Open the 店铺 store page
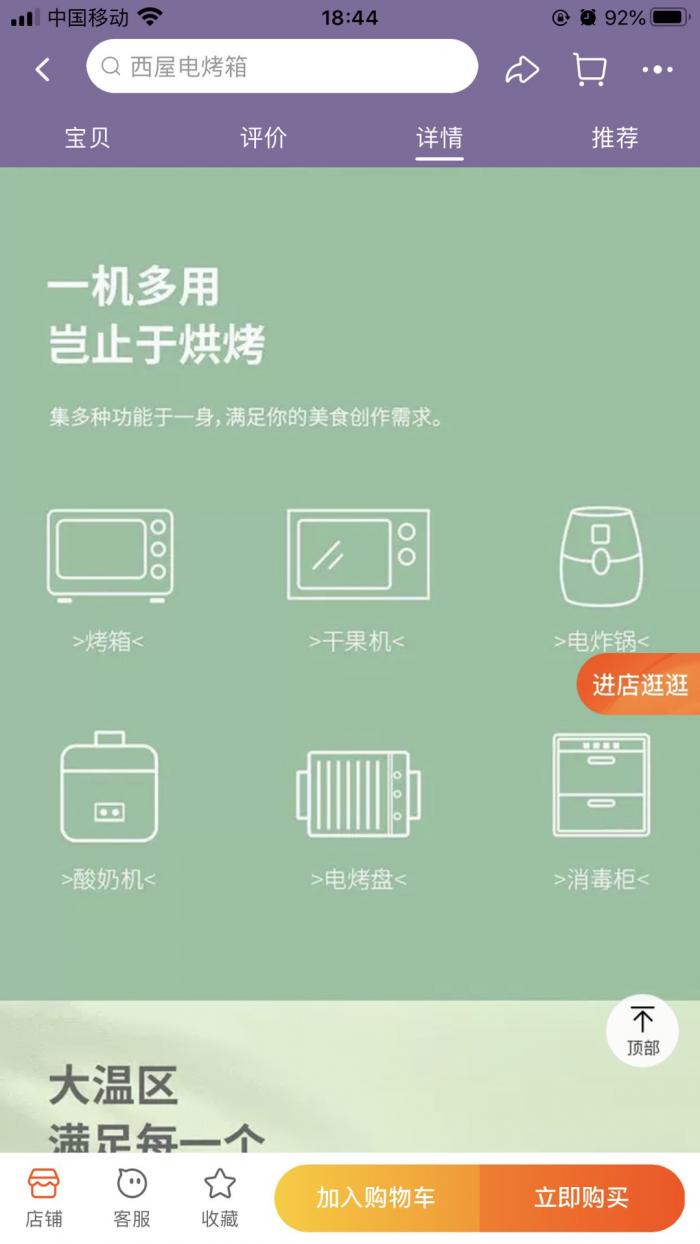 point(43,1198)
